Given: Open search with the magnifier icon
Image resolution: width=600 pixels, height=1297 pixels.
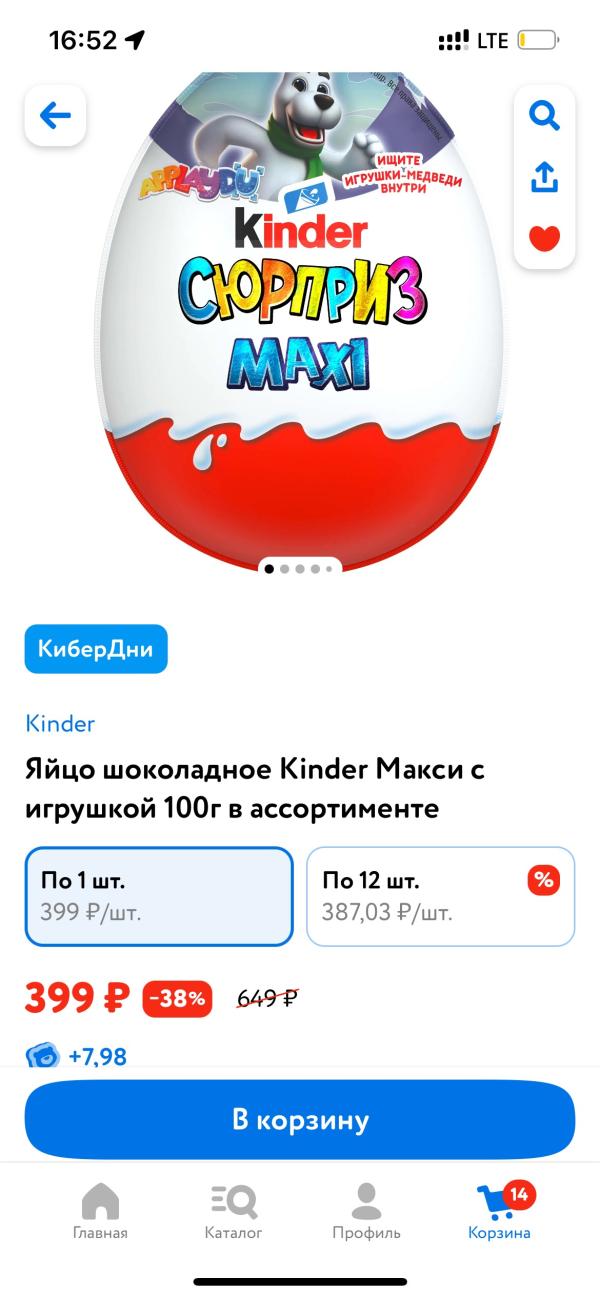Looking at the screenshot, I should point(544,116).
